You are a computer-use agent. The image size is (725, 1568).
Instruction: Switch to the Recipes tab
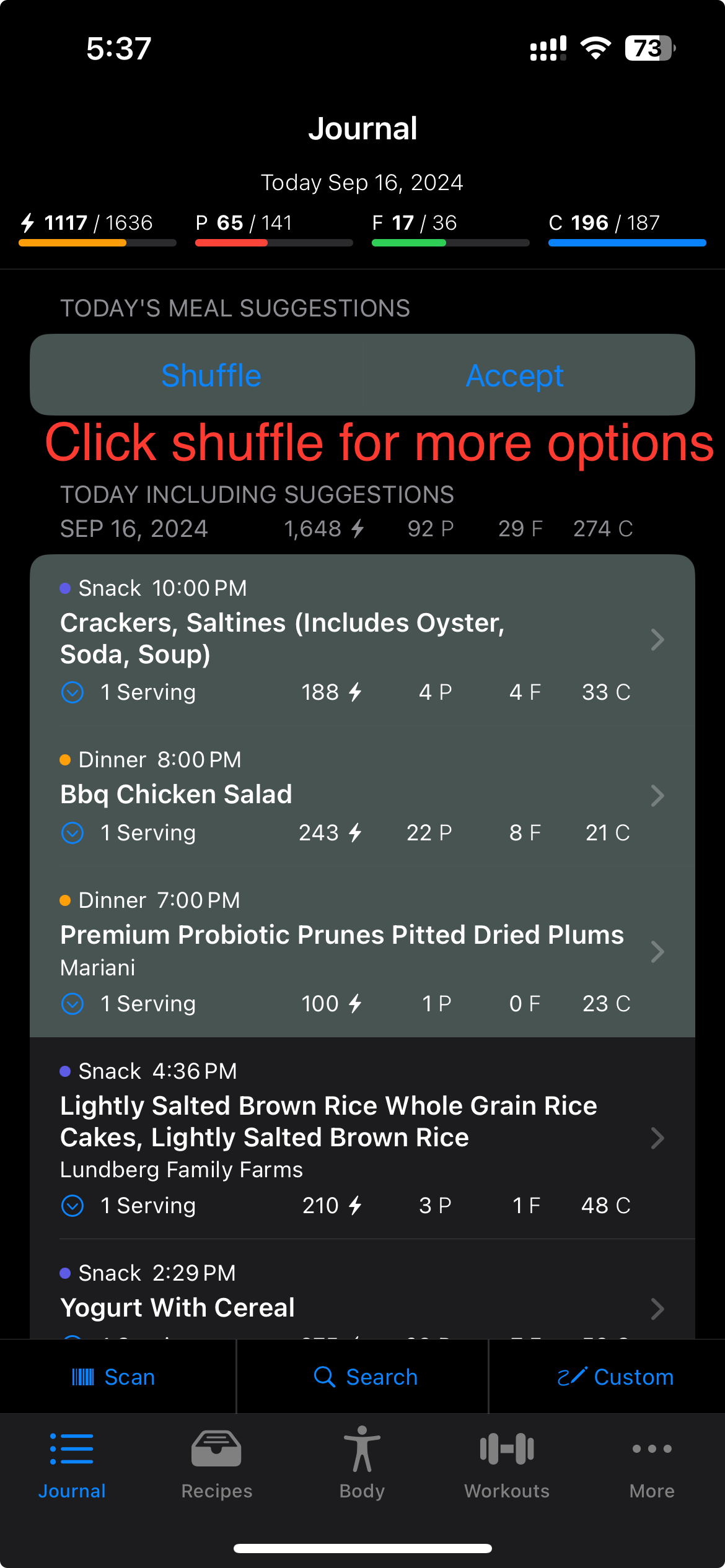point(217,1464)
